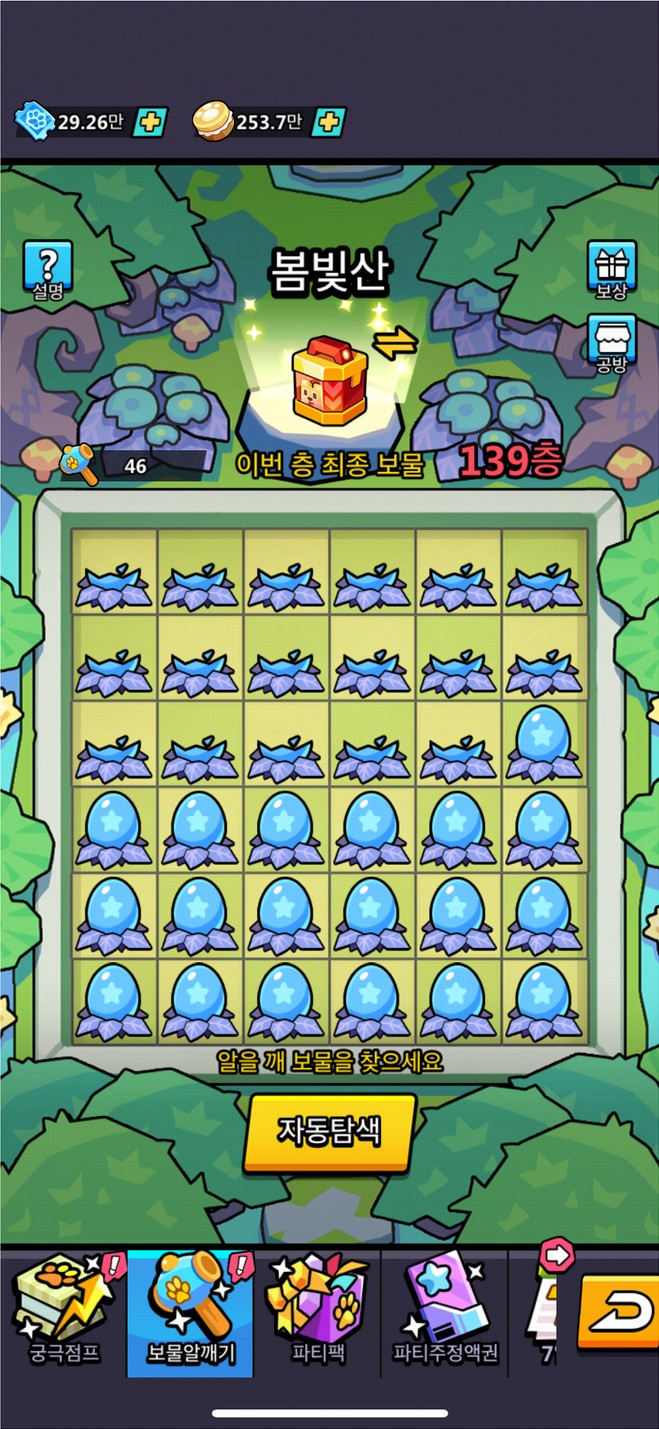
Task: Switch to the 궁극점프 tab
Action: [x=65, y=1312]
